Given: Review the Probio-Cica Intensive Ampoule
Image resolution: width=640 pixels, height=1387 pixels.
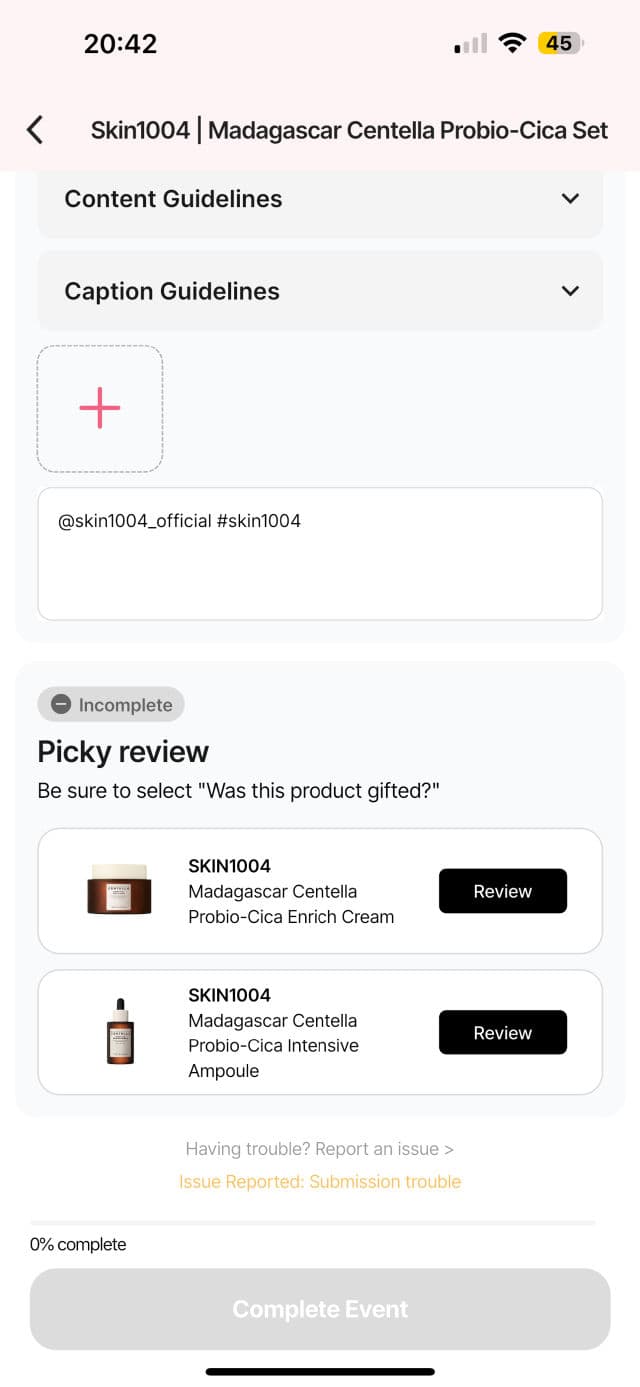Looking at the screenshot, I should point(502,1032).
